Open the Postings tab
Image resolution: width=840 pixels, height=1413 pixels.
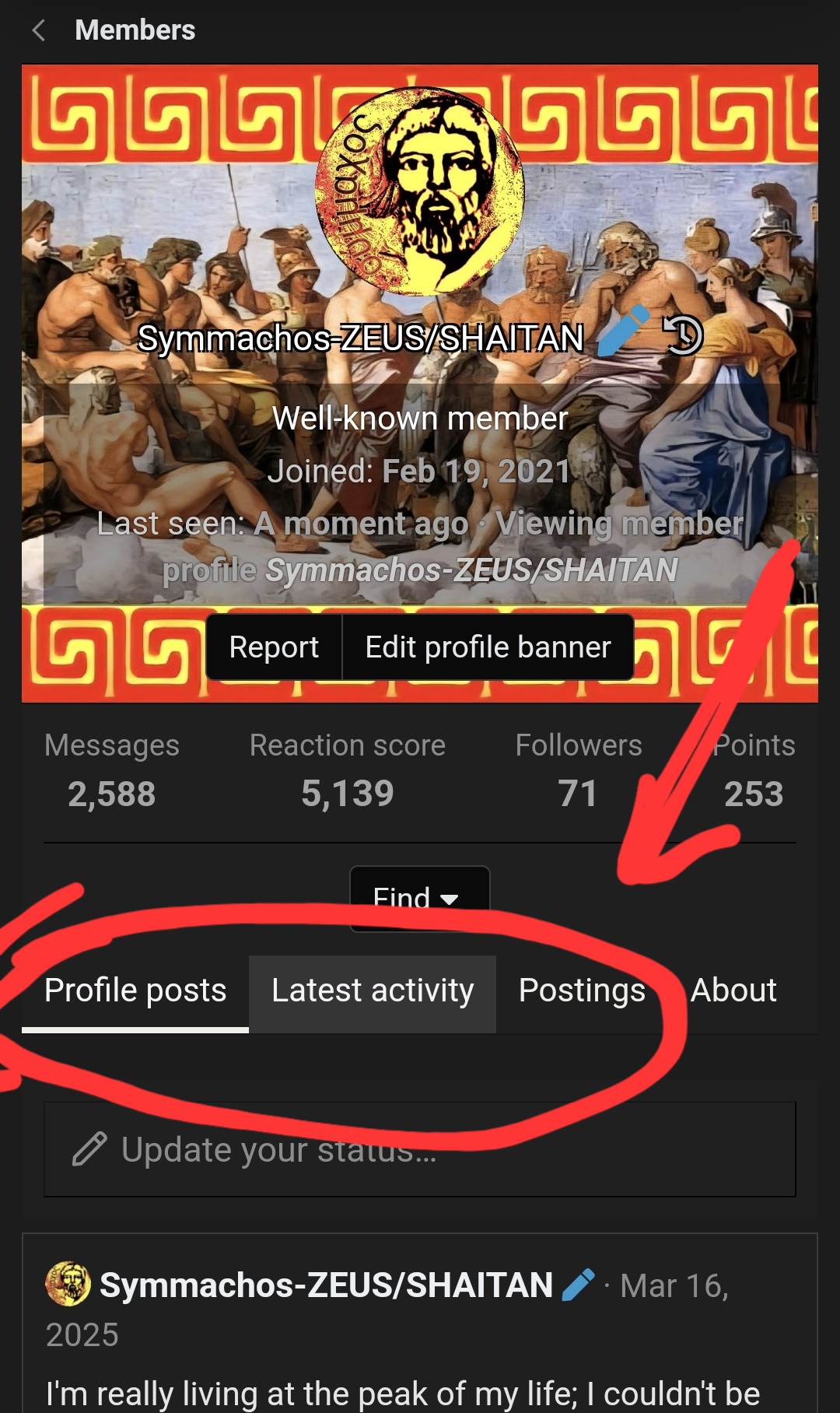point(582,991)
